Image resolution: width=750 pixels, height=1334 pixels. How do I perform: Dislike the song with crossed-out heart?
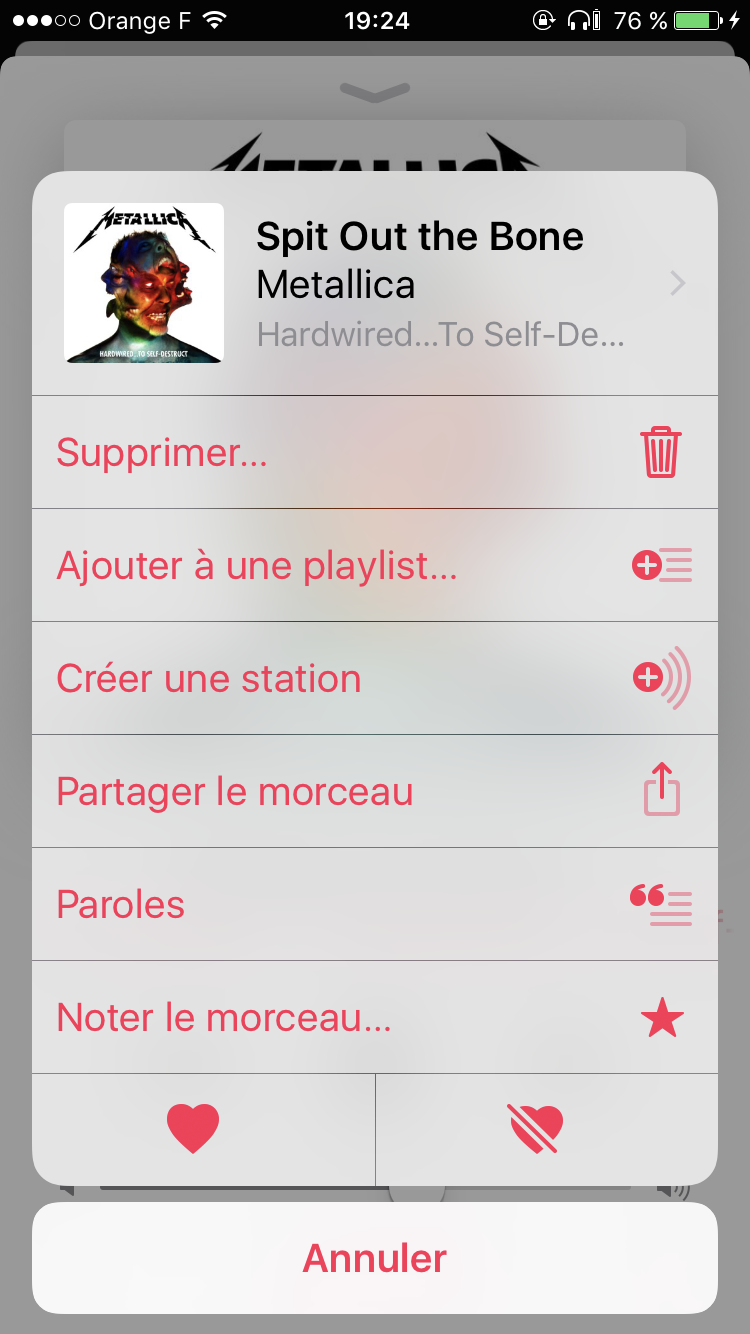(537, 1129)
